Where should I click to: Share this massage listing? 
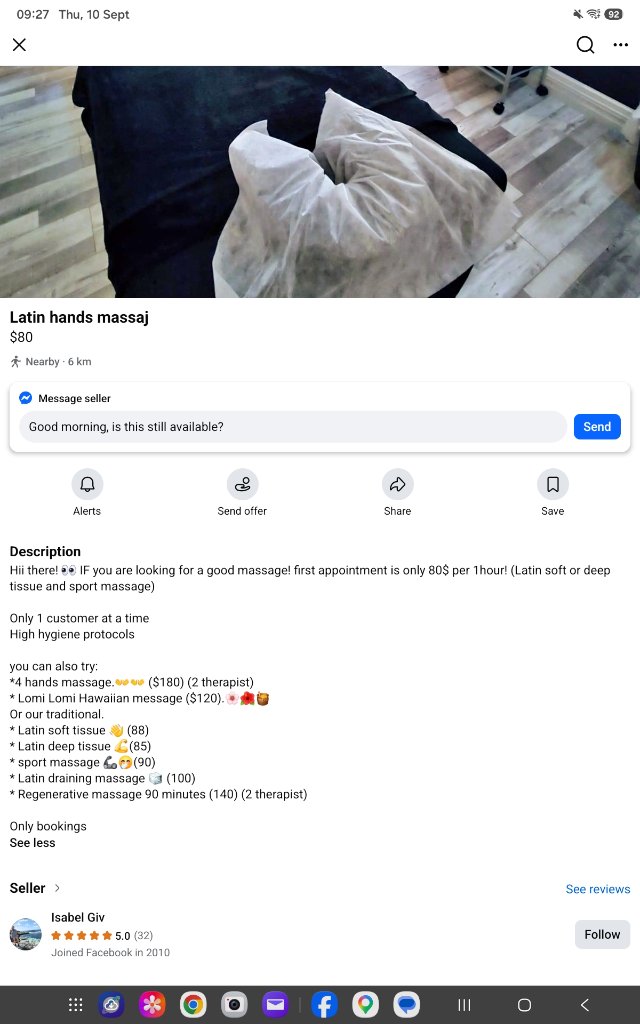point(398,493)
